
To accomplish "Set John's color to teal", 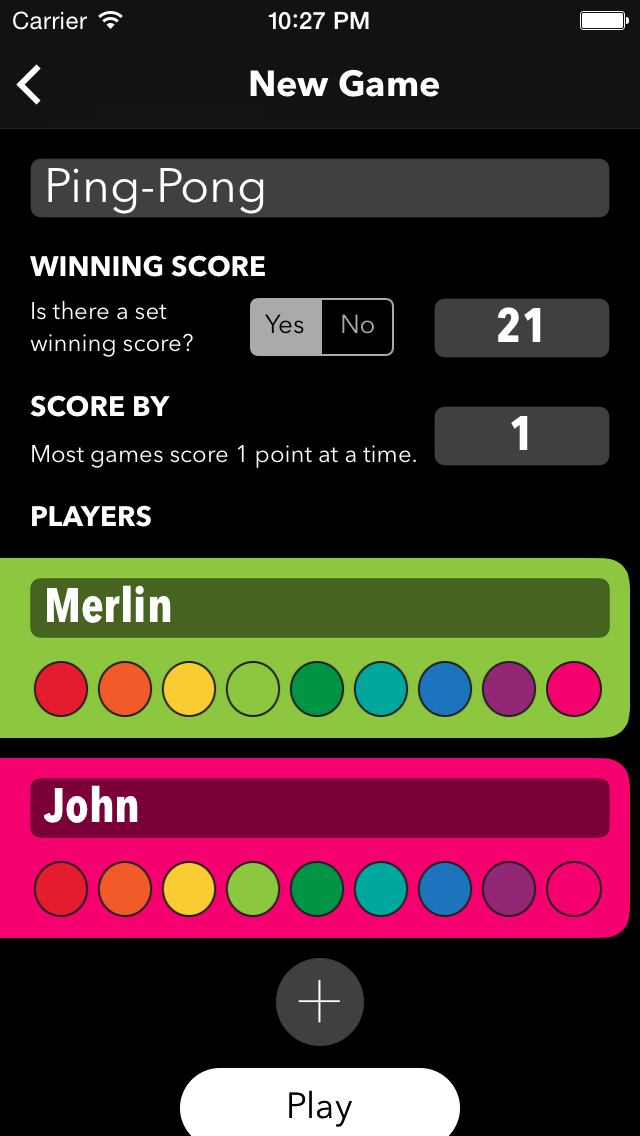I will pos(381,889).
